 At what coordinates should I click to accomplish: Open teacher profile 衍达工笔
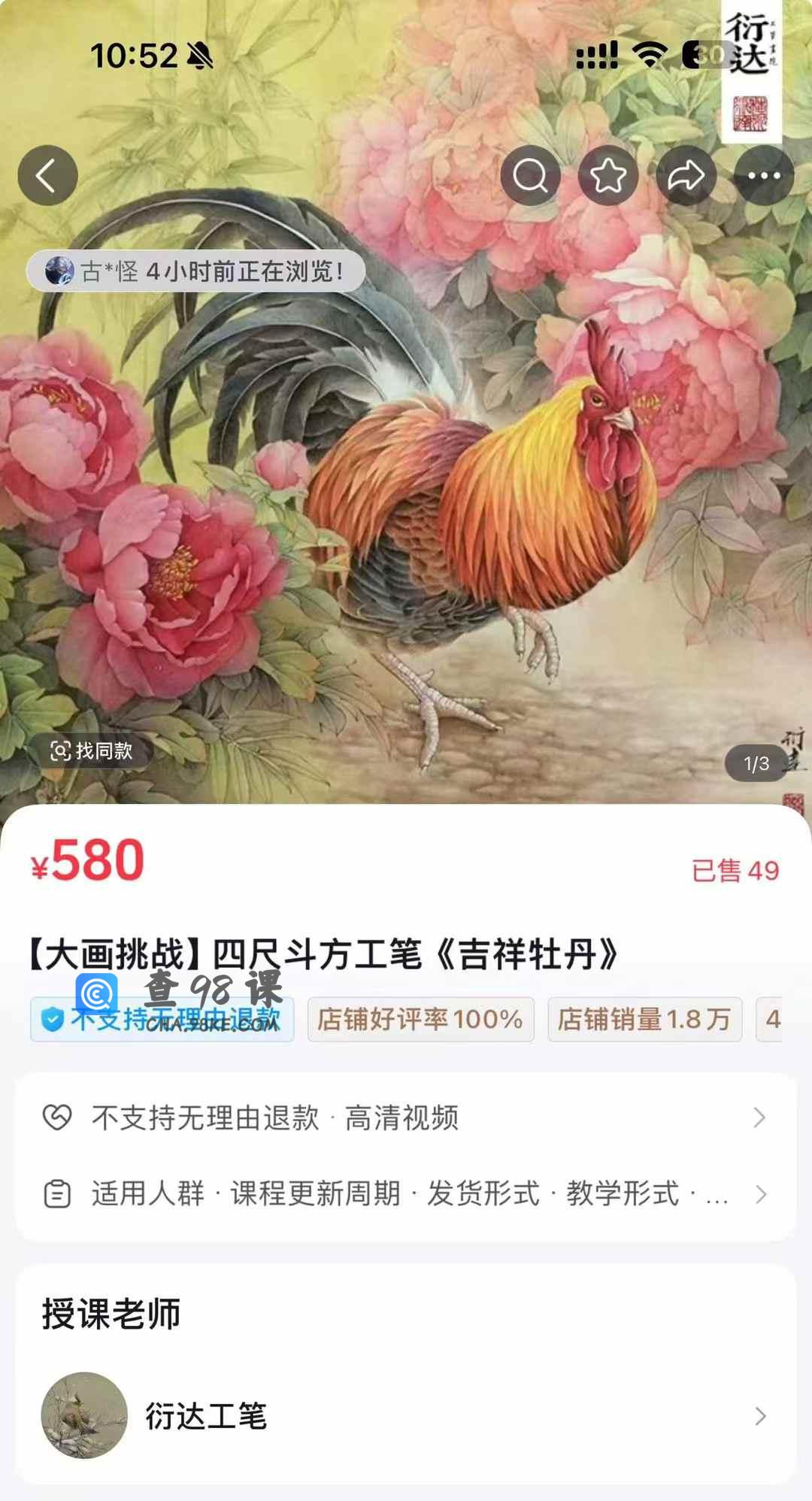tap(406, 1416)
